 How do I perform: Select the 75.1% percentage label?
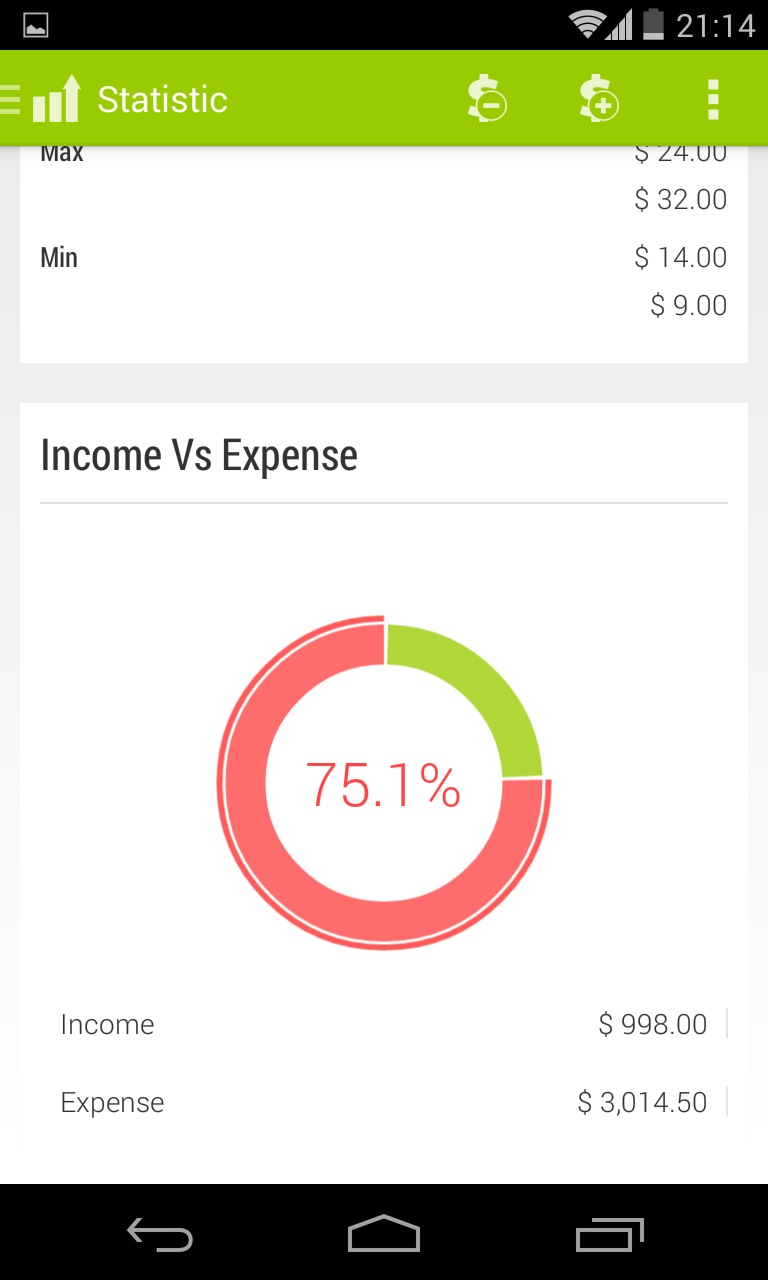(x=383, y=782)
